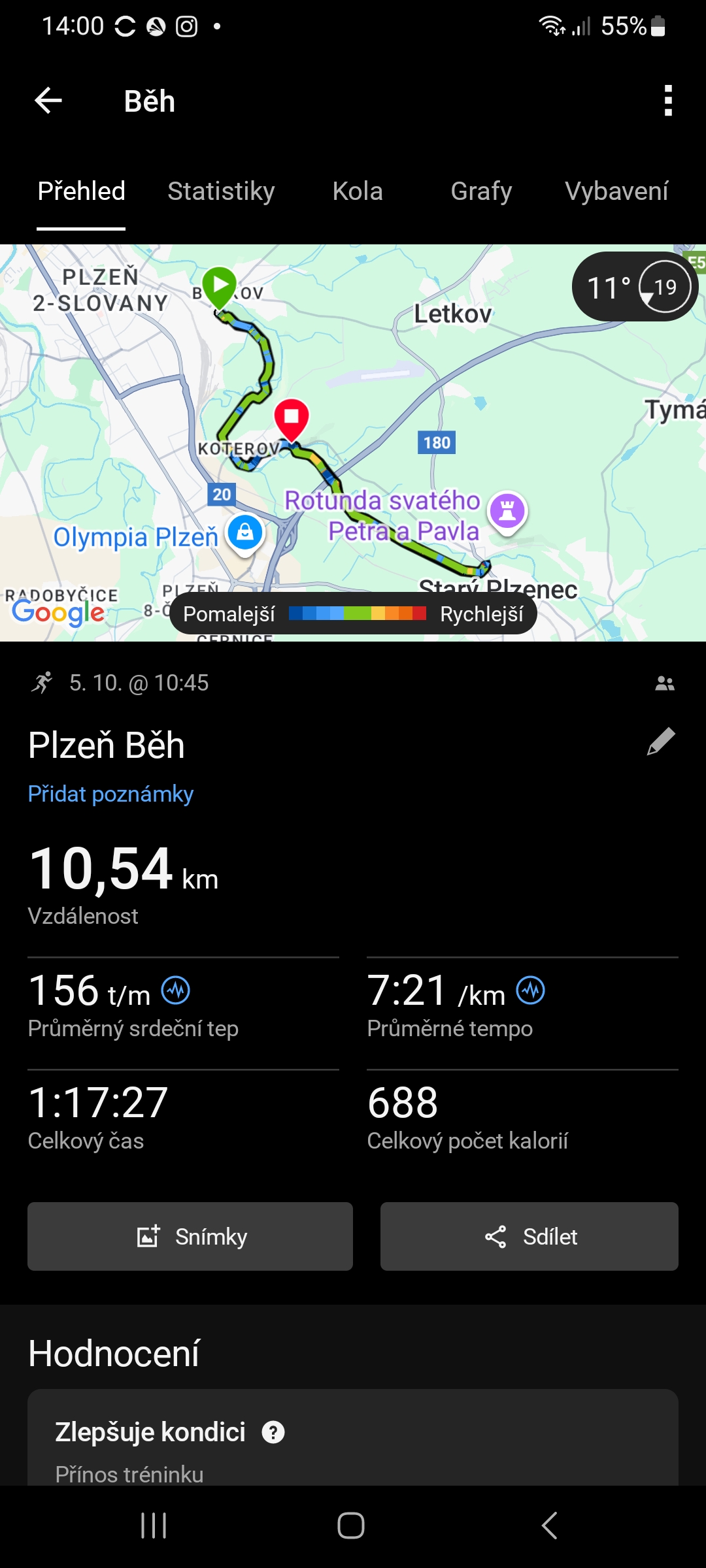The image size is (706, 1568).
Task: Go to the system home screen
Action: tap(351, 1526)
